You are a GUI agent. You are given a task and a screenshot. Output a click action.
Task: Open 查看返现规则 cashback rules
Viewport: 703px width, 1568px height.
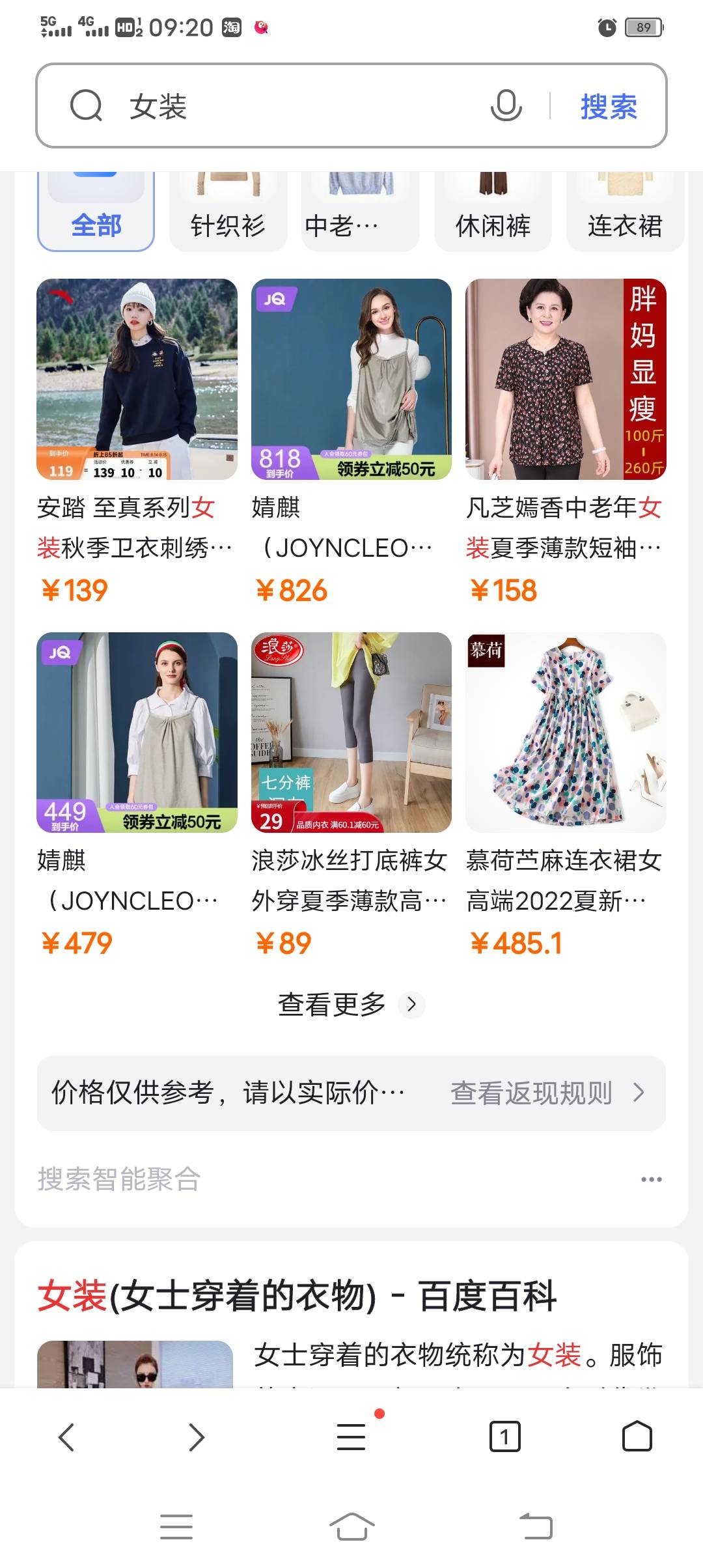click(547, 1093)
